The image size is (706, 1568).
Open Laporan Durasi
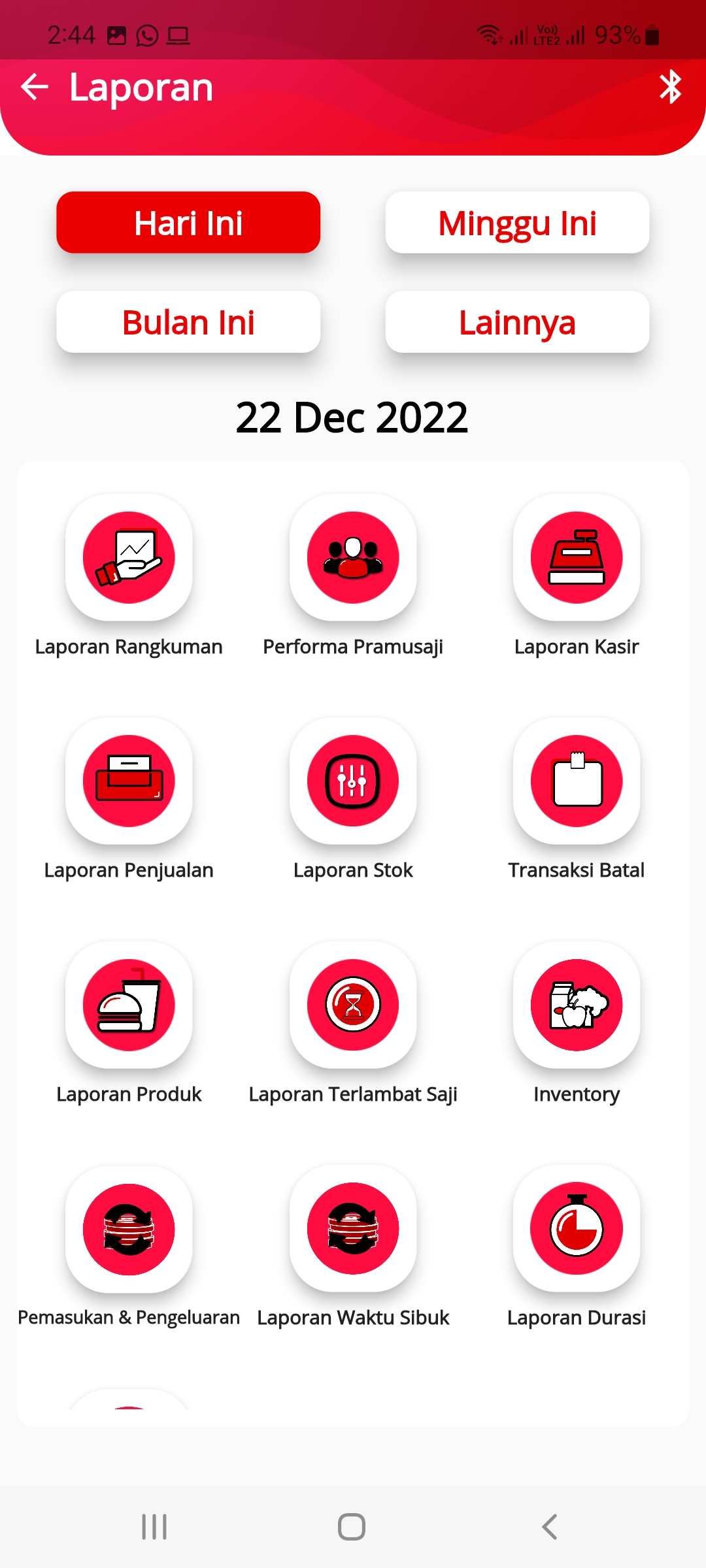[x=577, y=1229]
